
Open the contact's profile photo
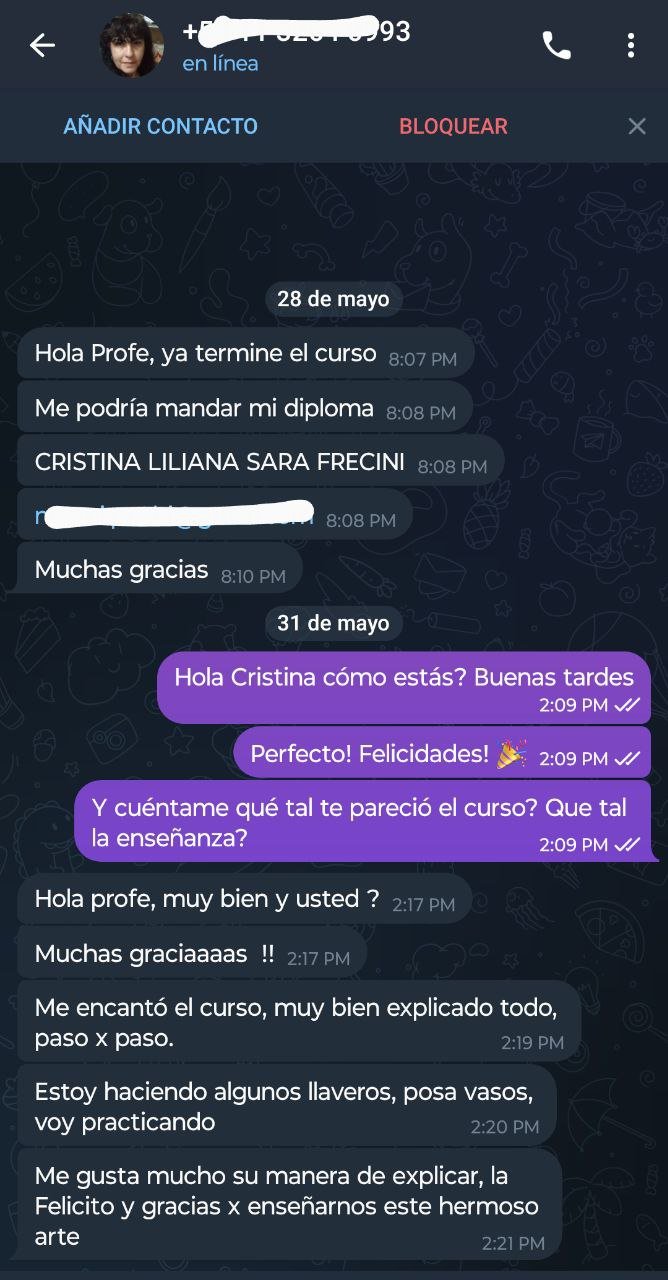coord(131,45)
